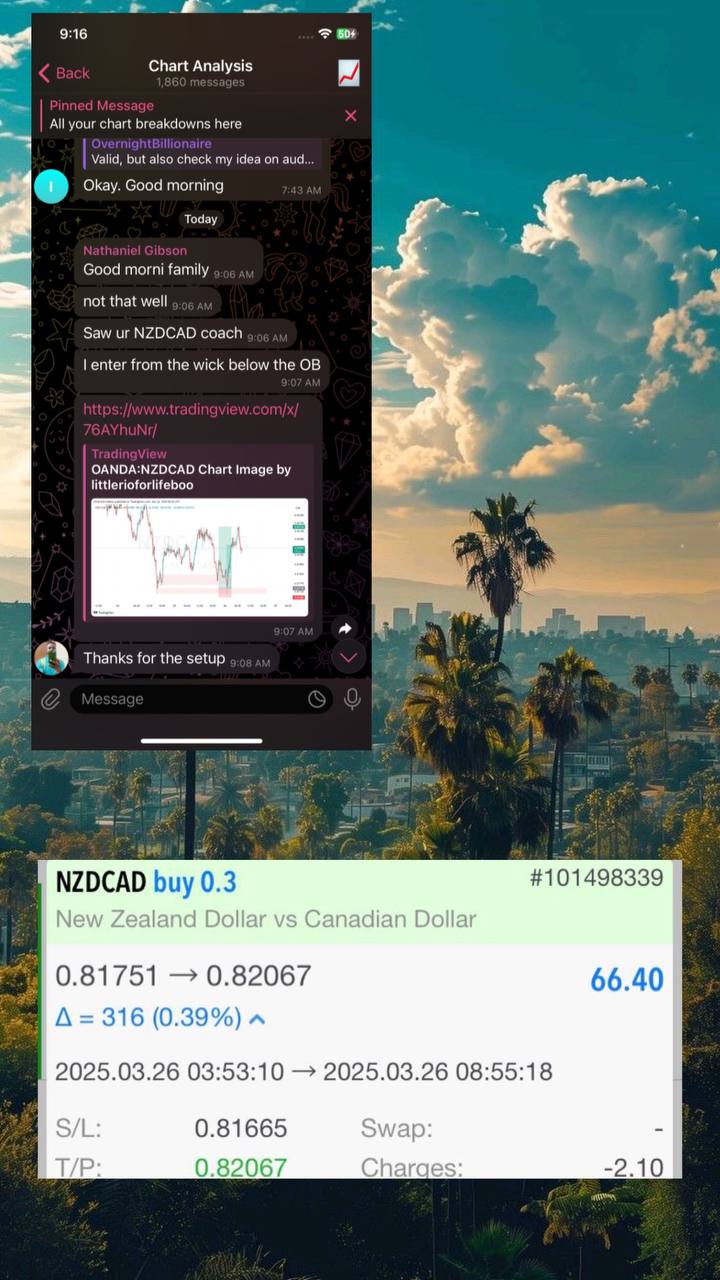Tap the forward arrow on the TradingView message
Viewport: 720px width, 1280px height.
344,628
